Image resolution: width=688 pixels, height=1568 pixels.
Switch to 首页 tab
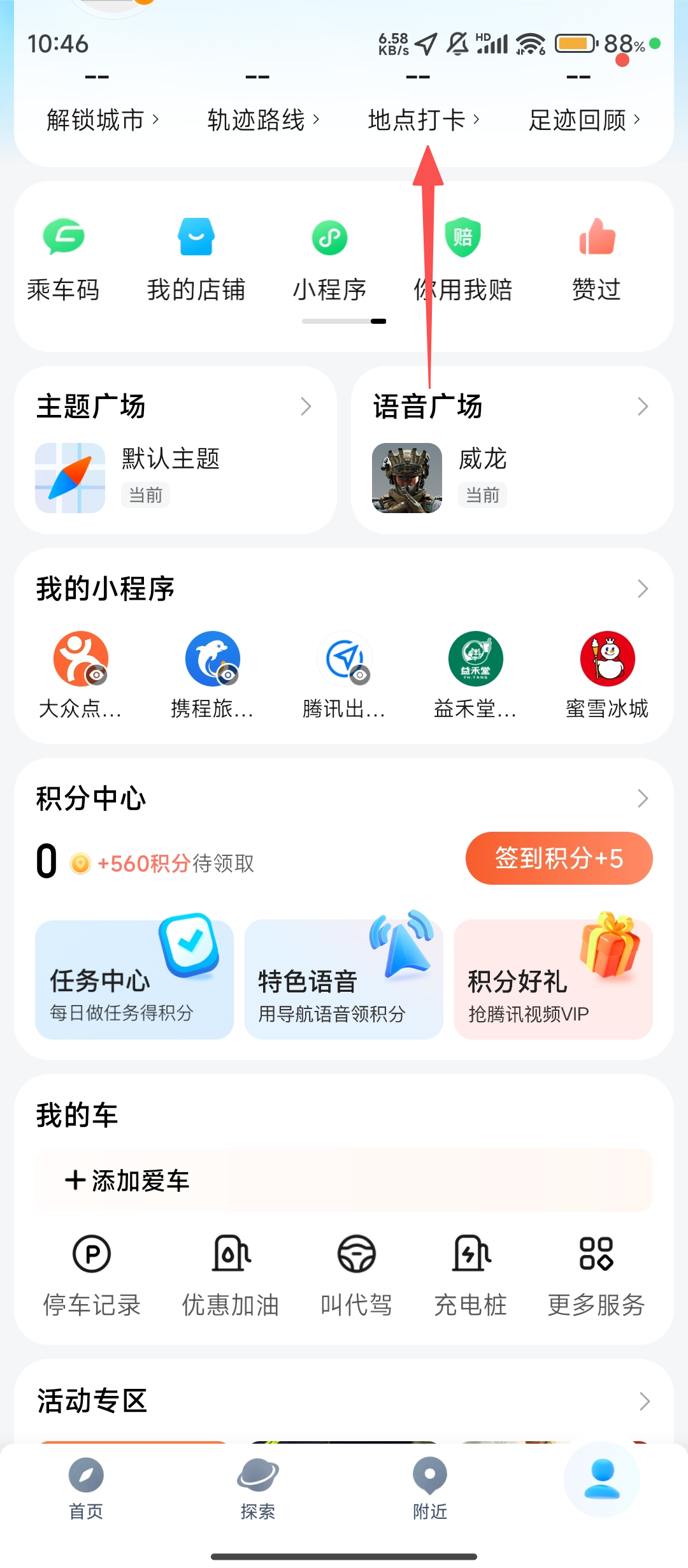(x=86, y=1488)
